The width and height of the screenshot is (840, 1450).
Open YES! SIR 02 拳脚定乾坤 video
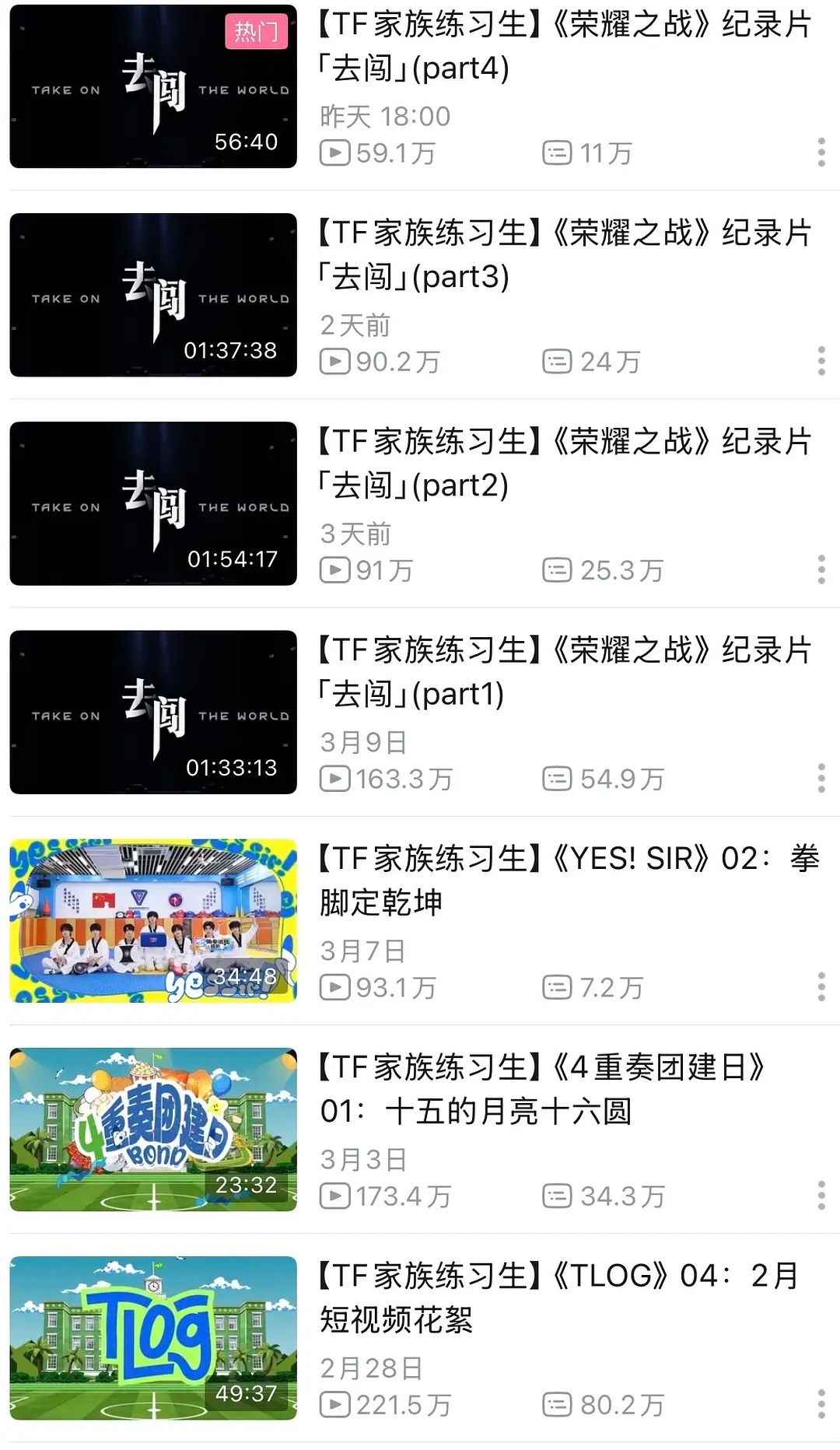coord(153,920)
